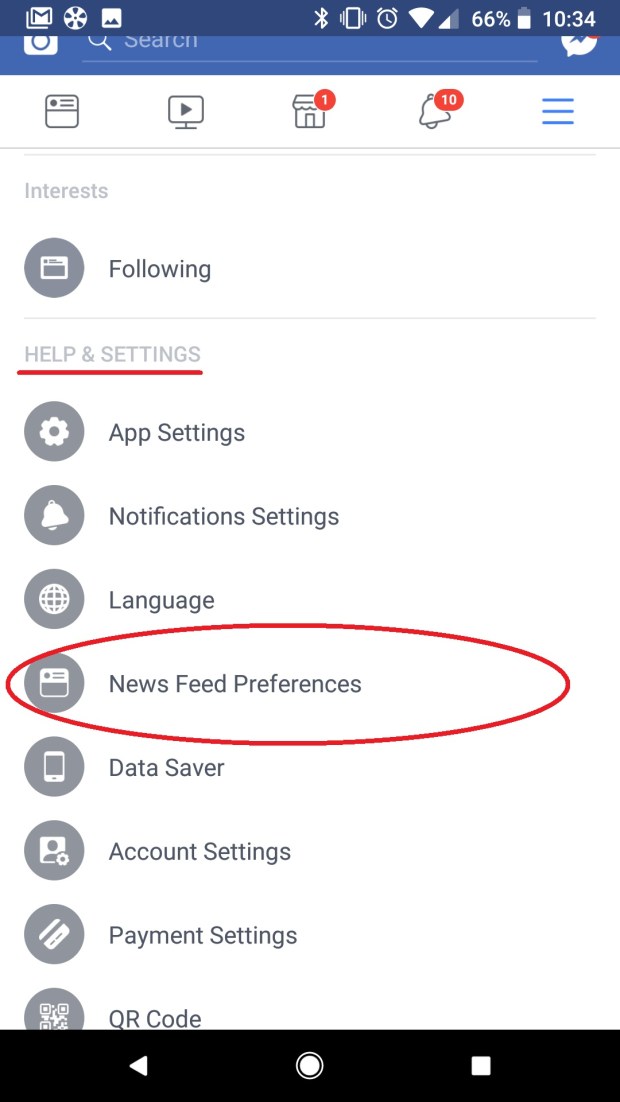Image resolution: width=620 pixels, height=1102 pixels.
Task: Tap the Android back button
Action: click(138, 1066)
